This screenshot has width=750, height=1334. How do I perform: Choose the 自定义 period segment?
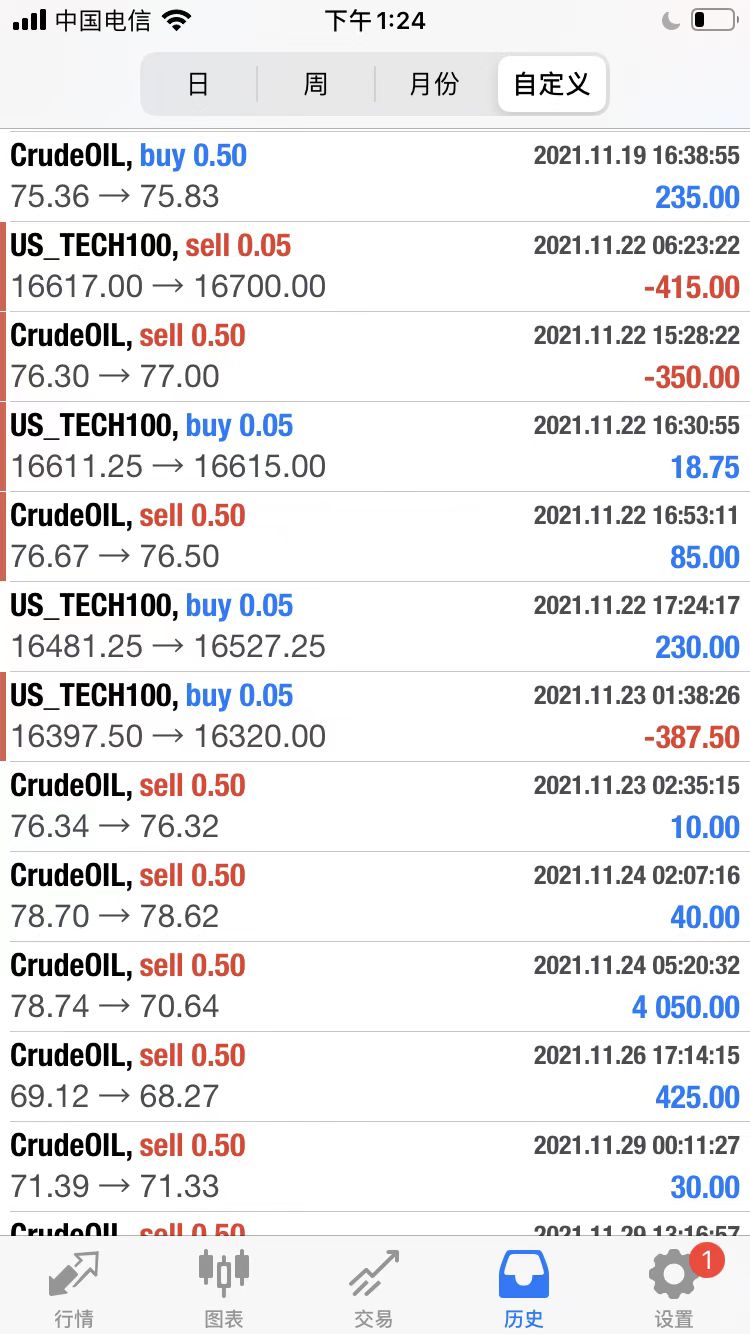[551, 84]
